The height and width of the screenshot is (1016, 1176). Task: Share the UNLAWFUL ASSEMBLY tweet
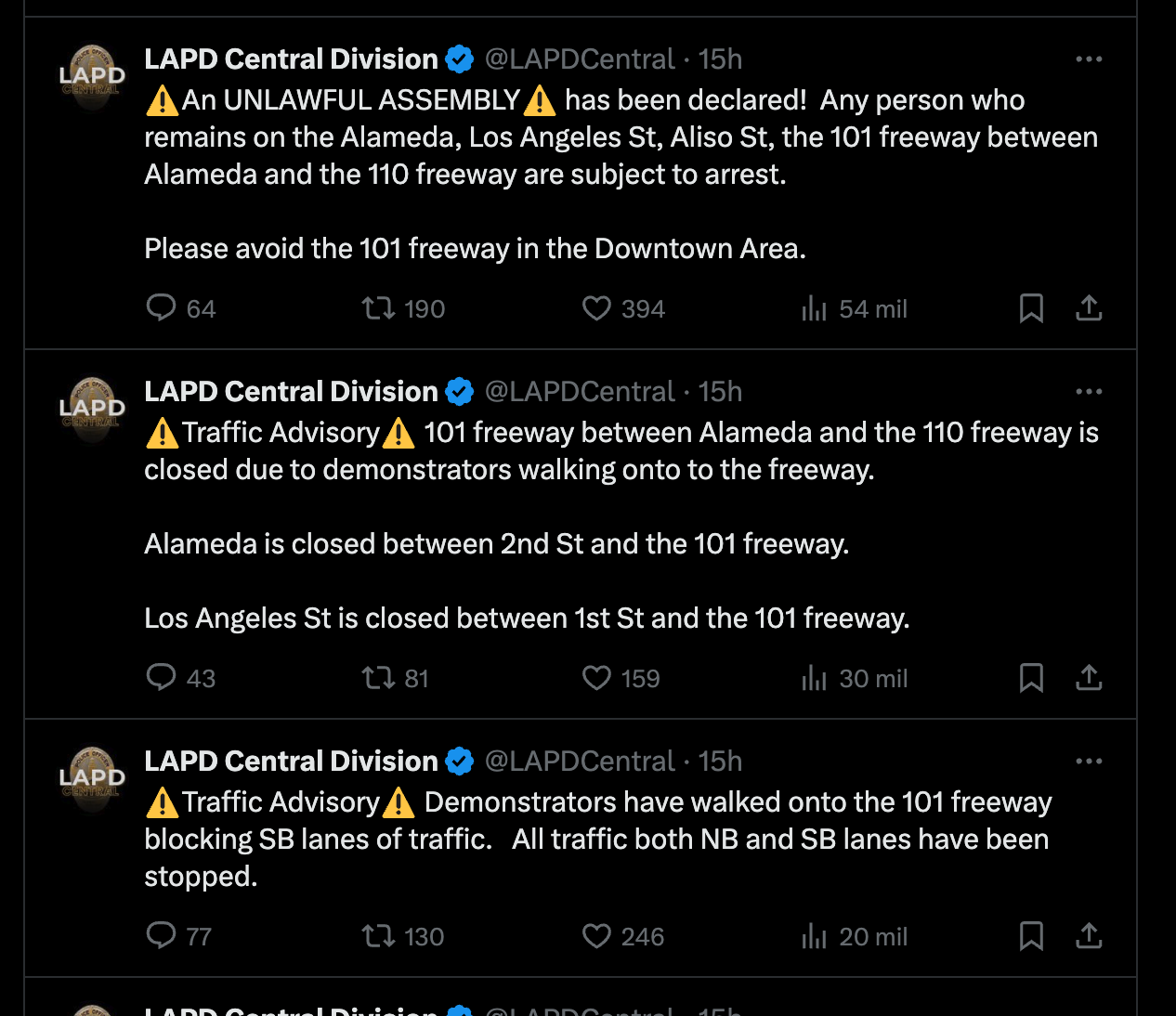[x=1089, y=307]
